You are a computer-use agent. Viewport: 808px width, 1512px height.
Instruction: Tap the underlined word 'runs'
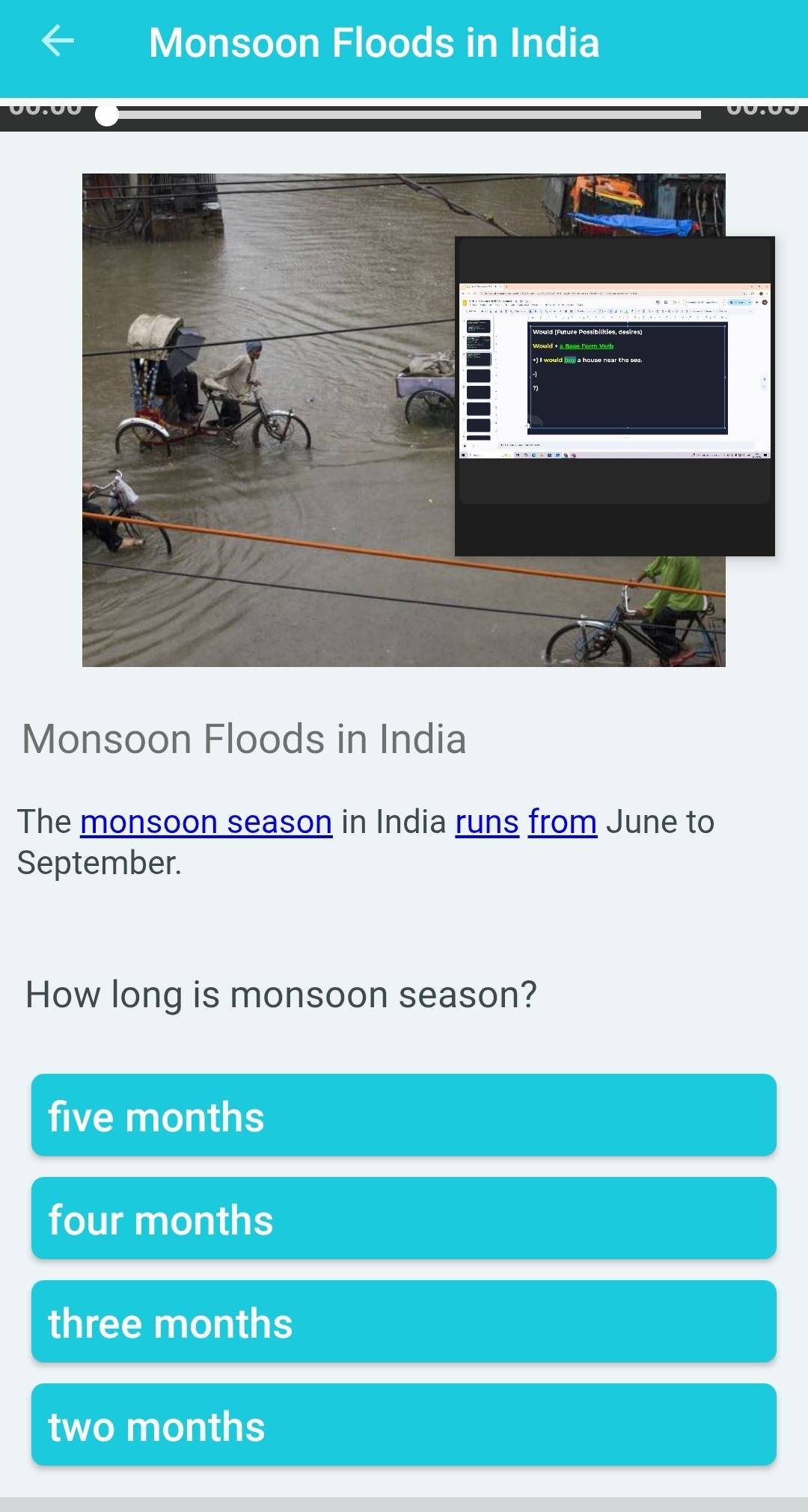pyautogui.click(x=487, y=822)
